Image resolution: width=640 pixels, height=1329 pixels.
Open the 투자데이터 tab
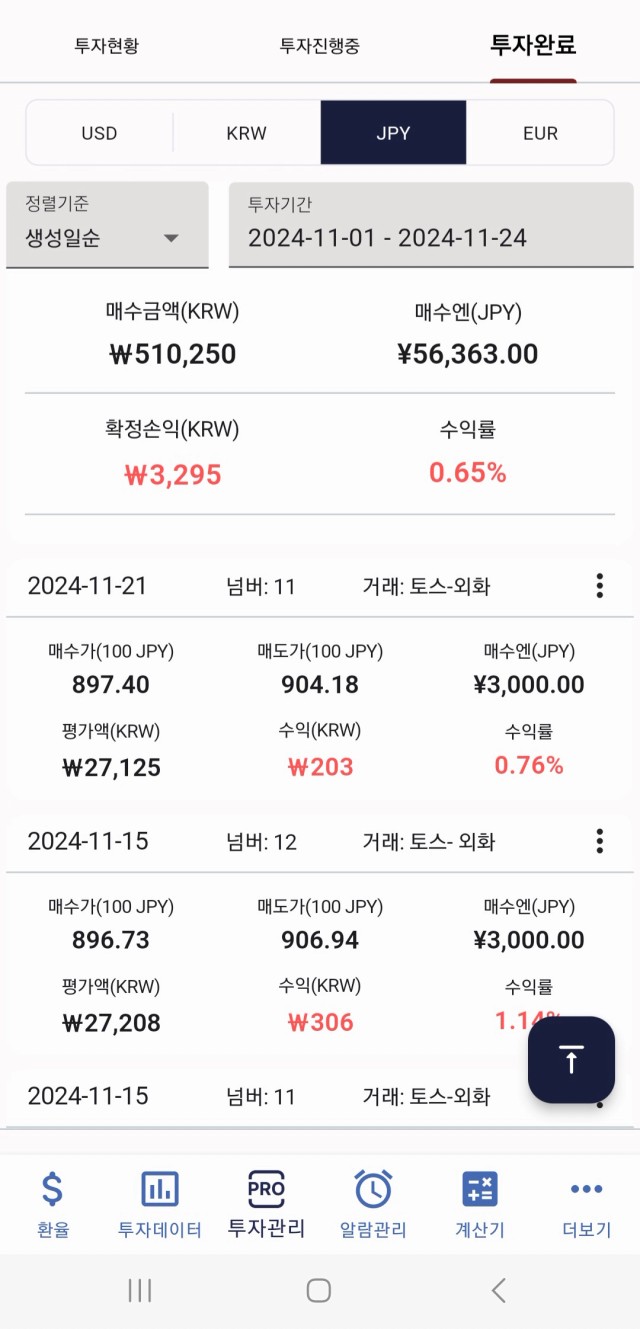click(x=160, y=1205)
